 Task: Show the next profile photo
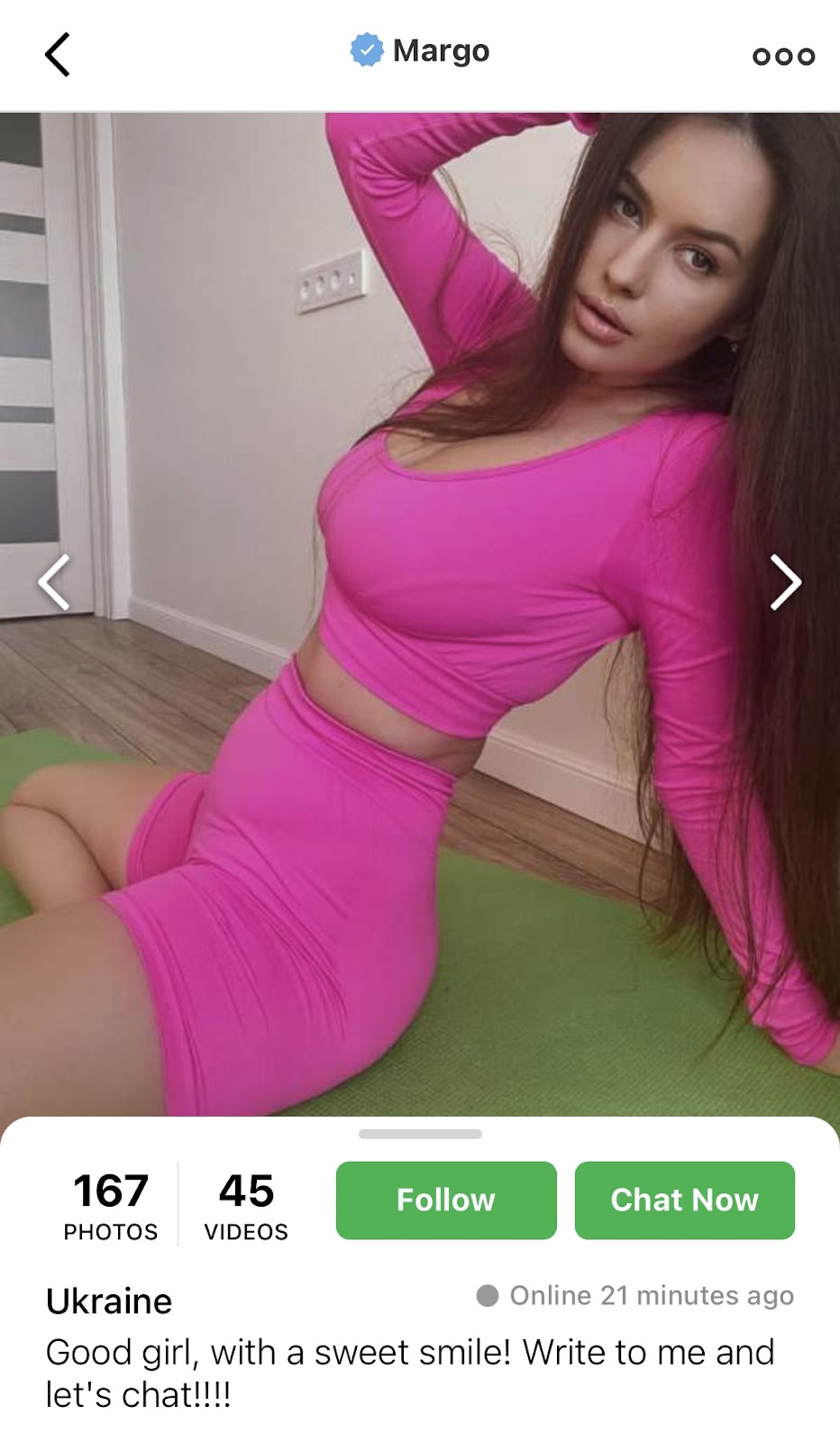785,582
